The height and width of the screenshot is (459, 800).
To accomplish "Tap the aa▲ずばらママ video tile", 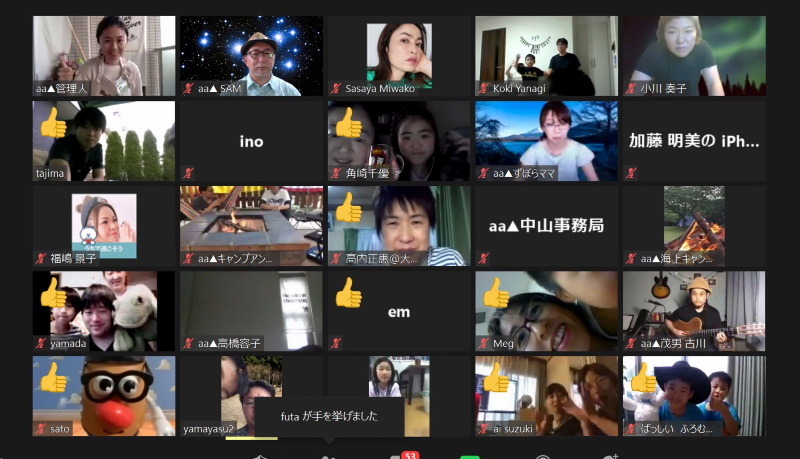I will (546, 140).
